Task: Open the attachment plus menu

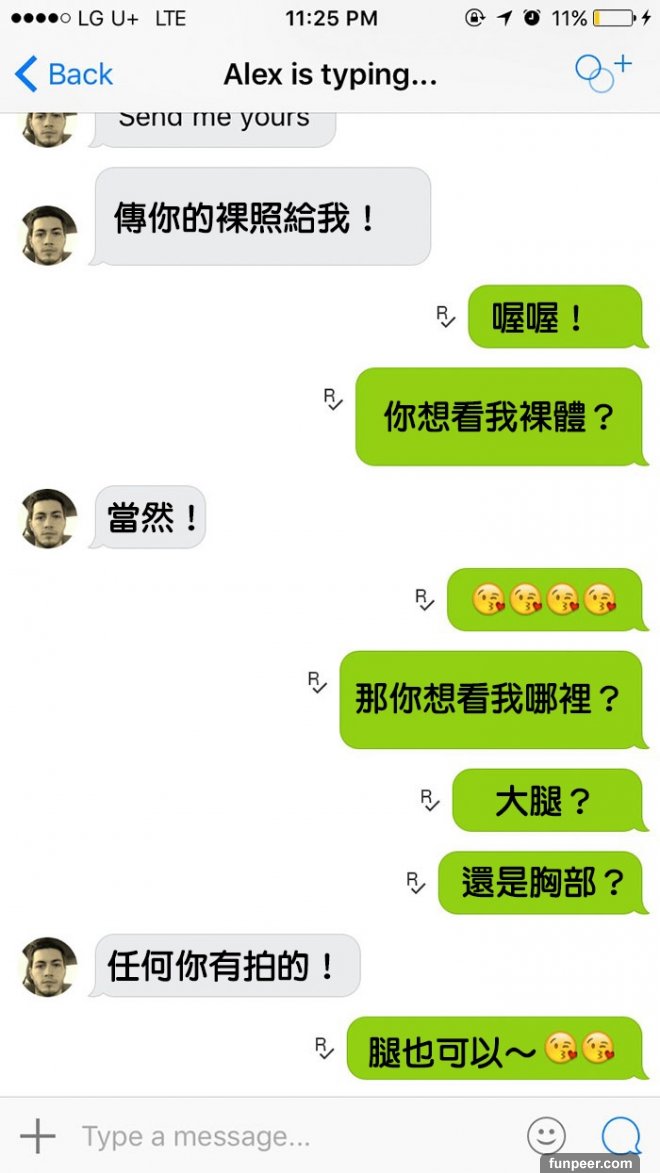Action: [x=38, y=1136]
